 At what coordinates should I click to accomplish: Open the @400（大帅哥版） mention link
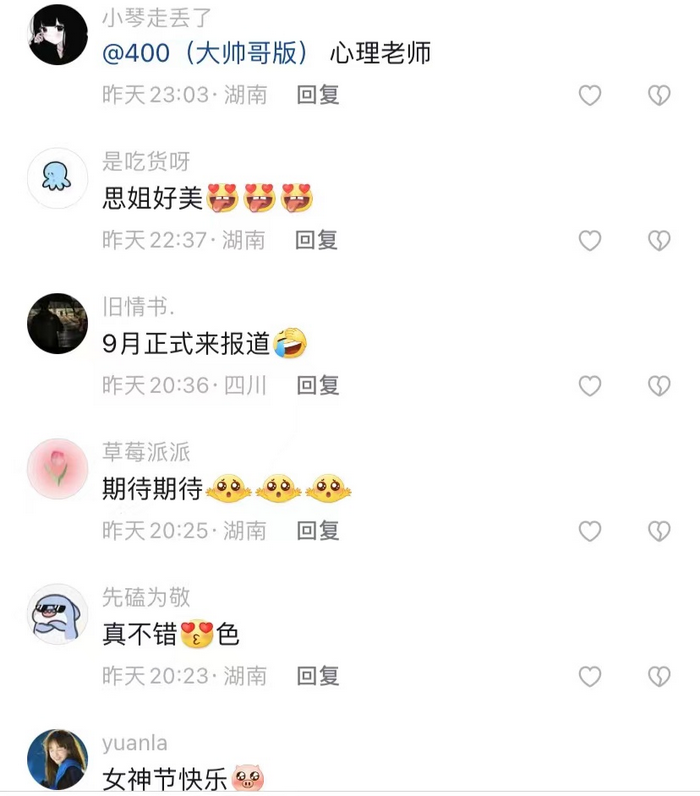click(206, 53)
